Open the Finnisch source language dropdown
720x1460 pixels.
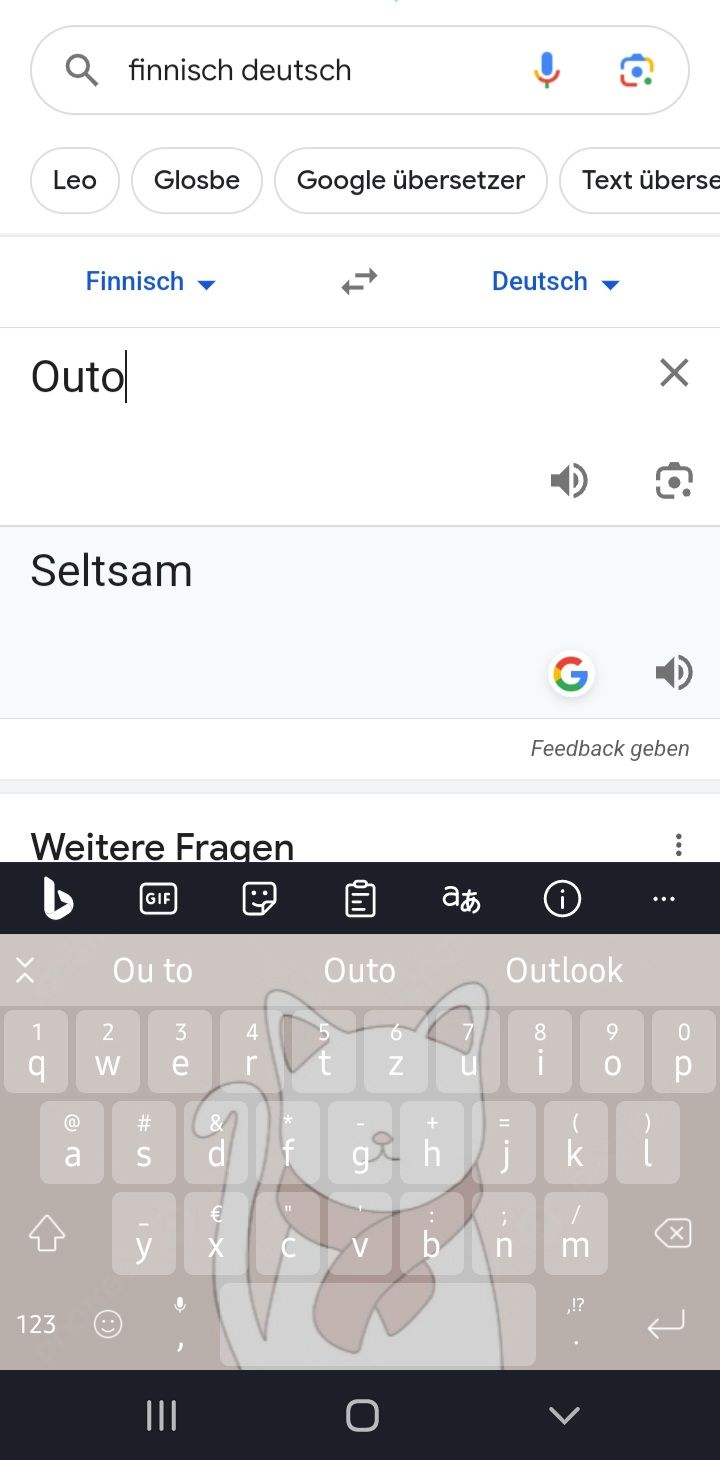150,282
